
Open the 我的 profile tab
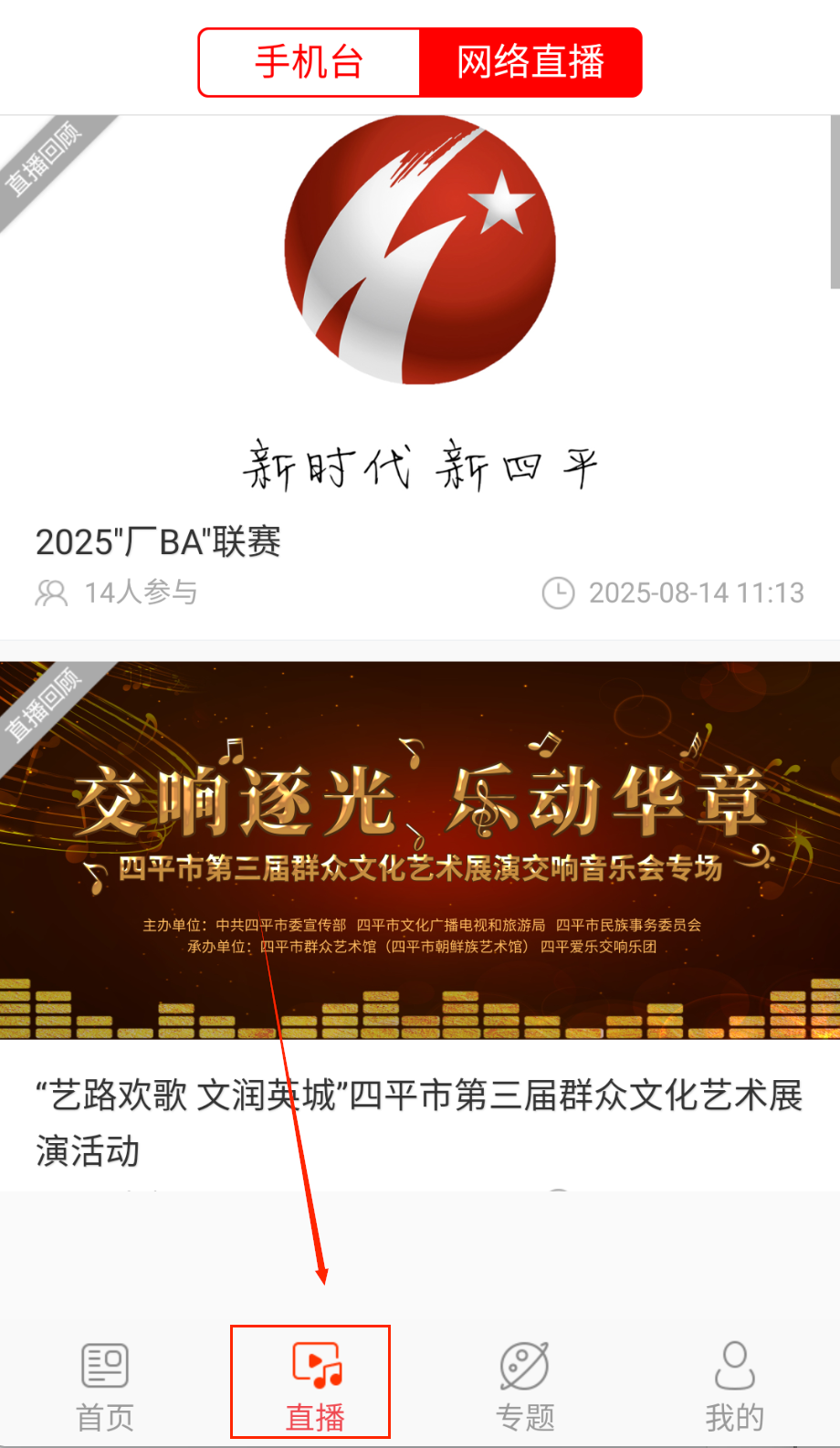734,1385
